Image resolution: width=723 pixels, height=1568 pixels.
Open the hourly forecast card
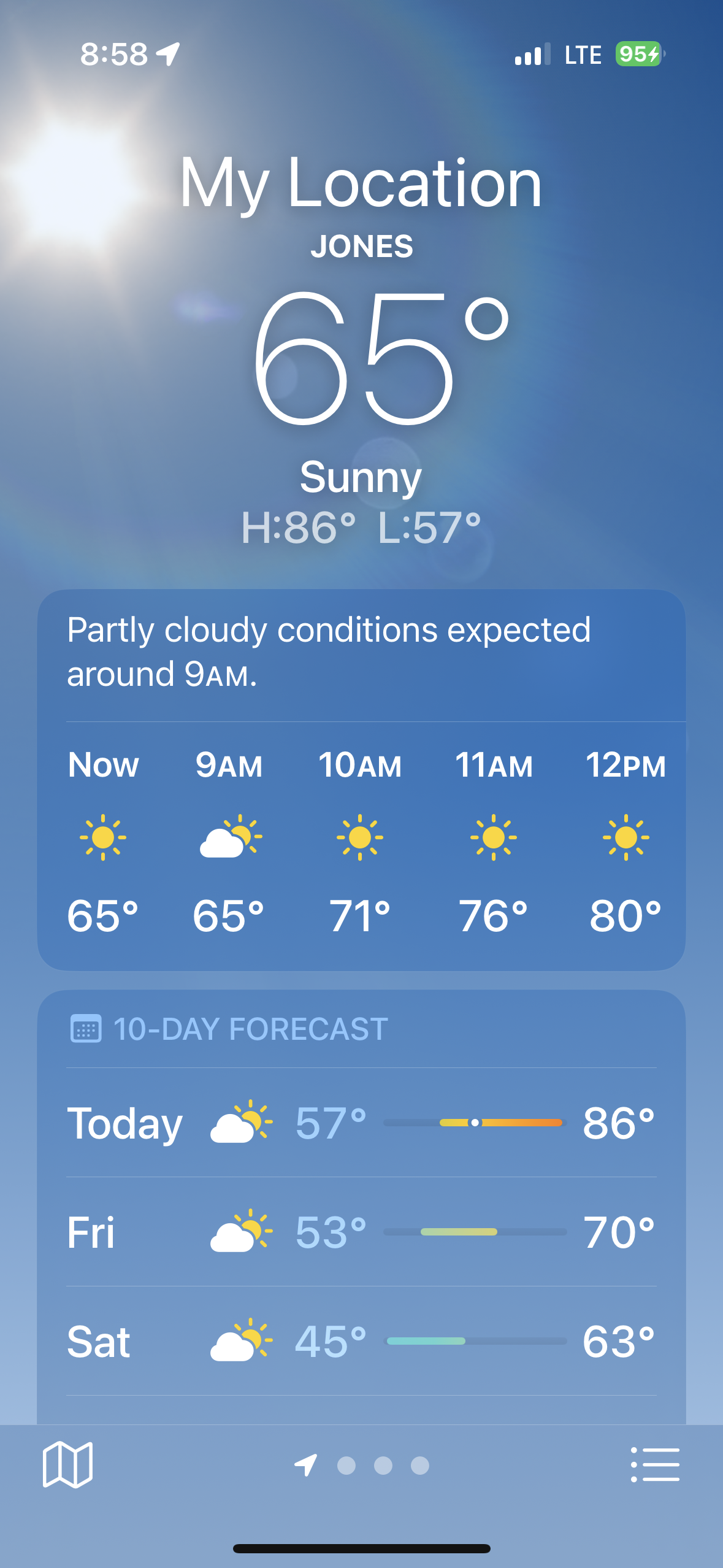pos(361,780)
